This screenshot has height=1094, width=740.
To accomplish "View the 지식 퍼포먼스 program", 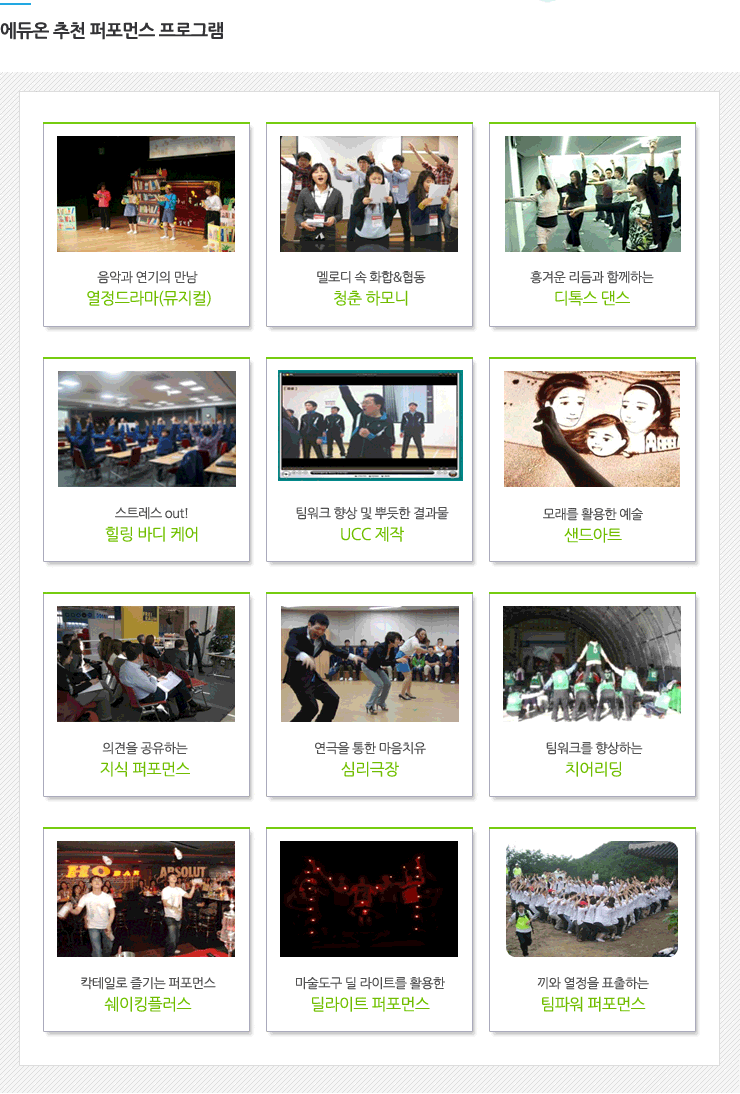I will (146, 694).
